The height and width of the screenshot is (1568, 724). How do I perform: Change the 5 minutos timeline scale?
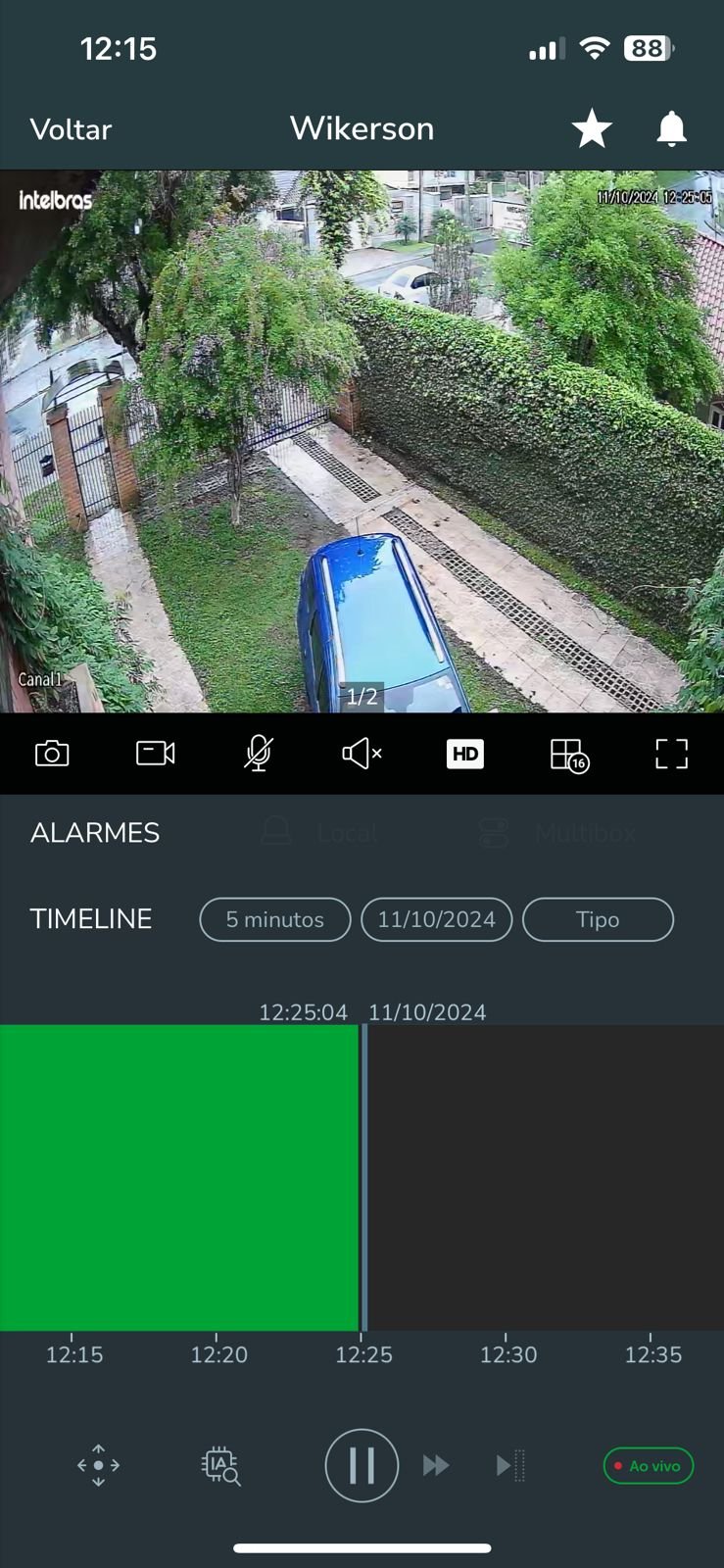(x=275, y=919)
